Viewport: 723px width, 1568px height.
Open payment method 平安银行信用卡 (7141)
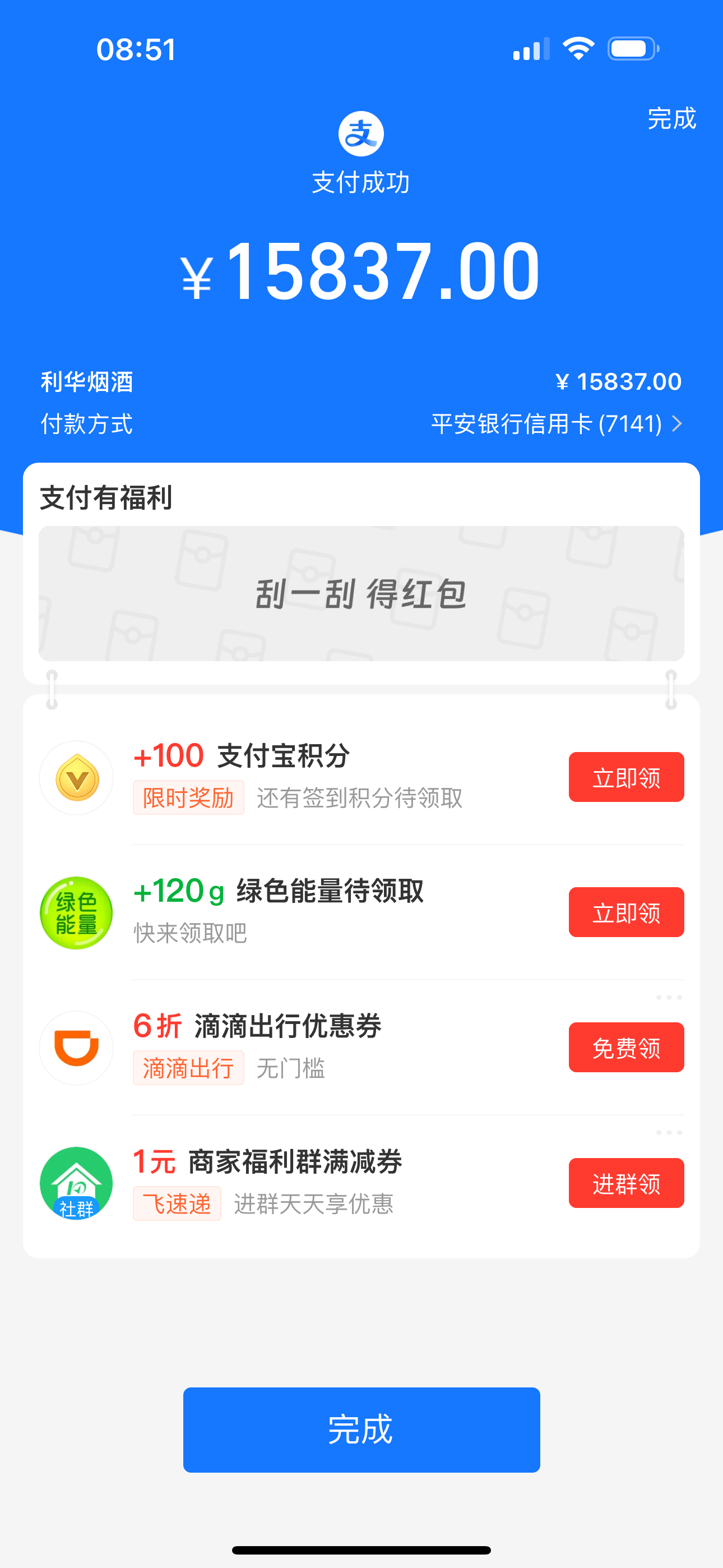pos(556,423)
